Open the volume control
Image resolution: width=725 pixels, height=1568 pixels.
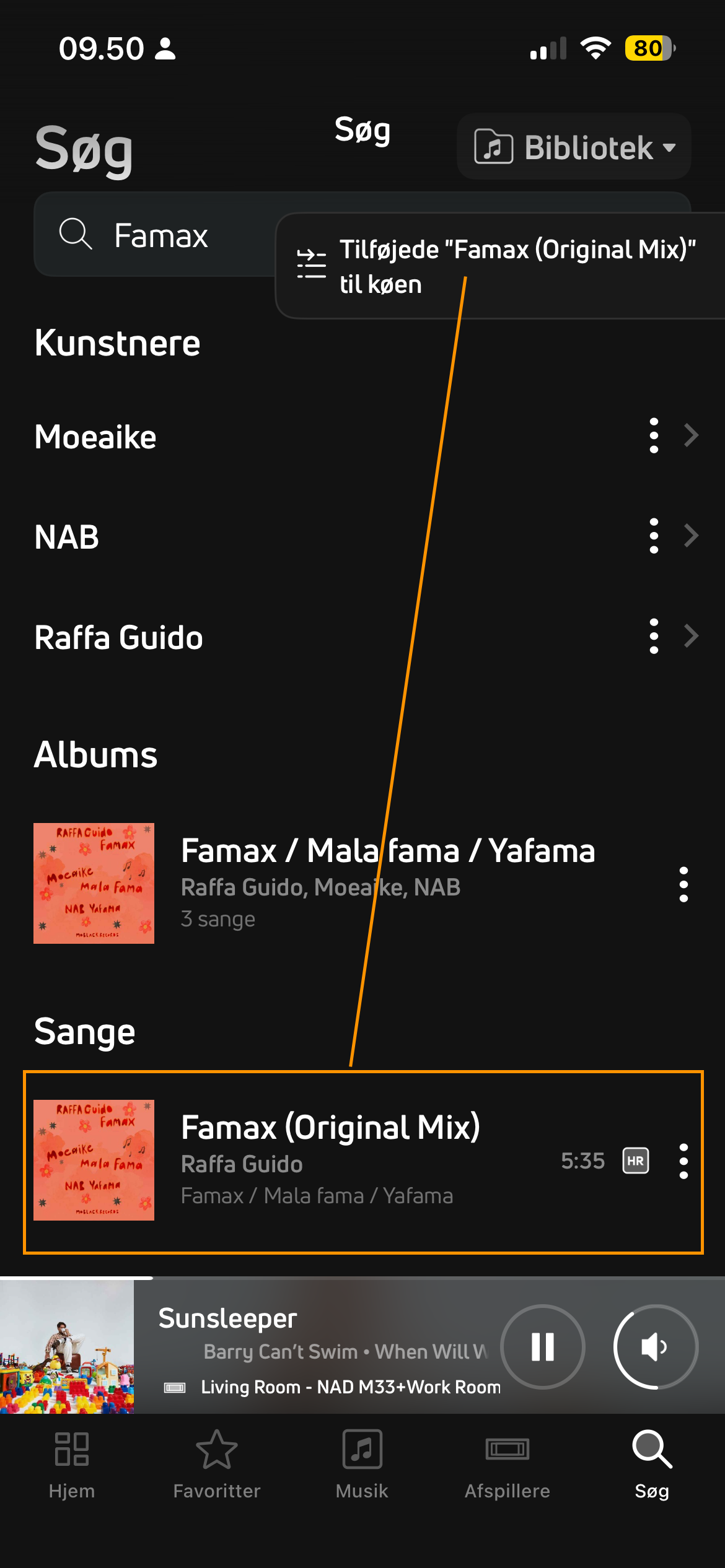coord(656,1346)
